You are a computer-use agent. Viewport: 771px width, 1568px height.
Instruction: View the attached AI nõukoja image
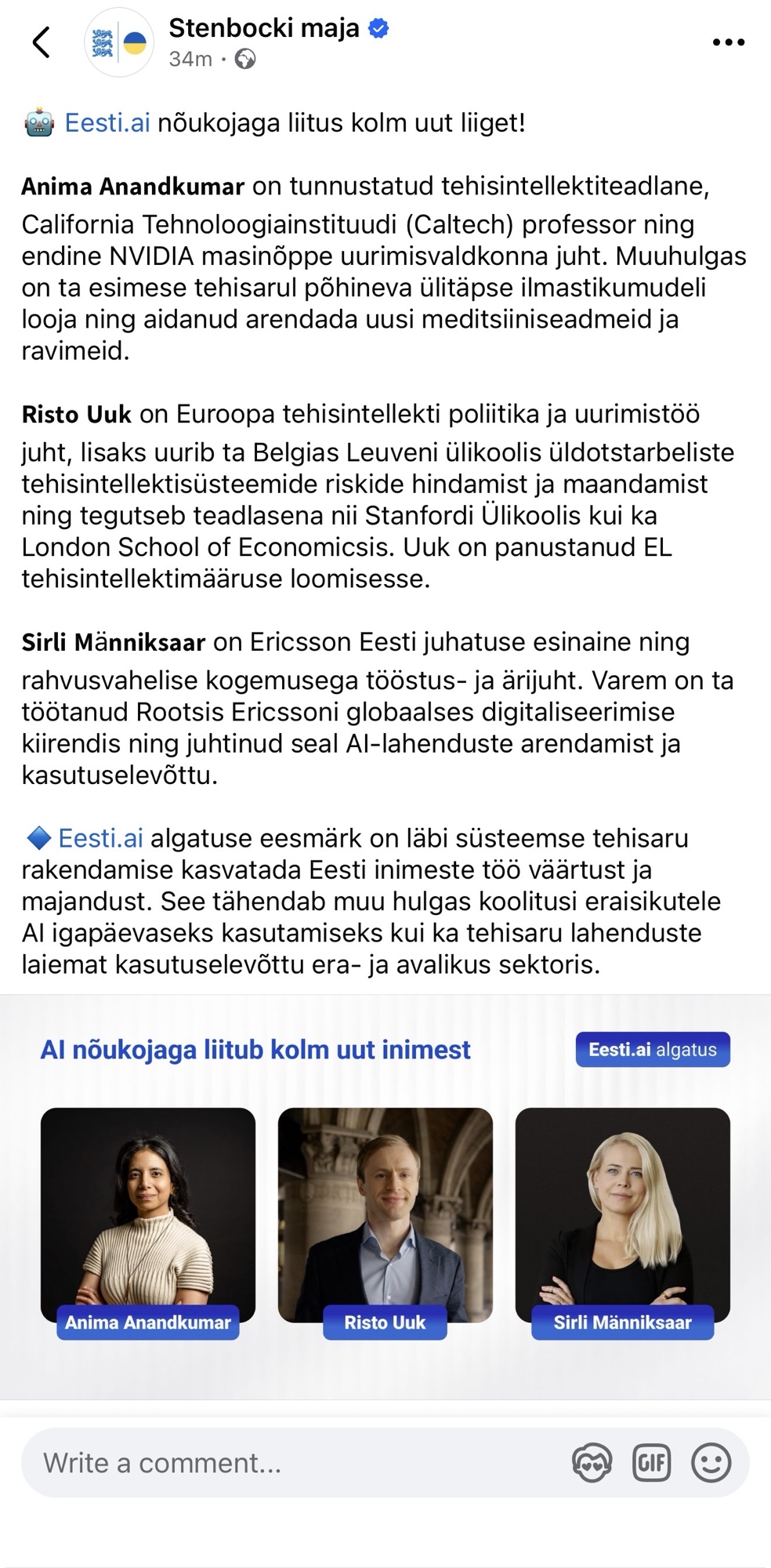(385, 1197)
